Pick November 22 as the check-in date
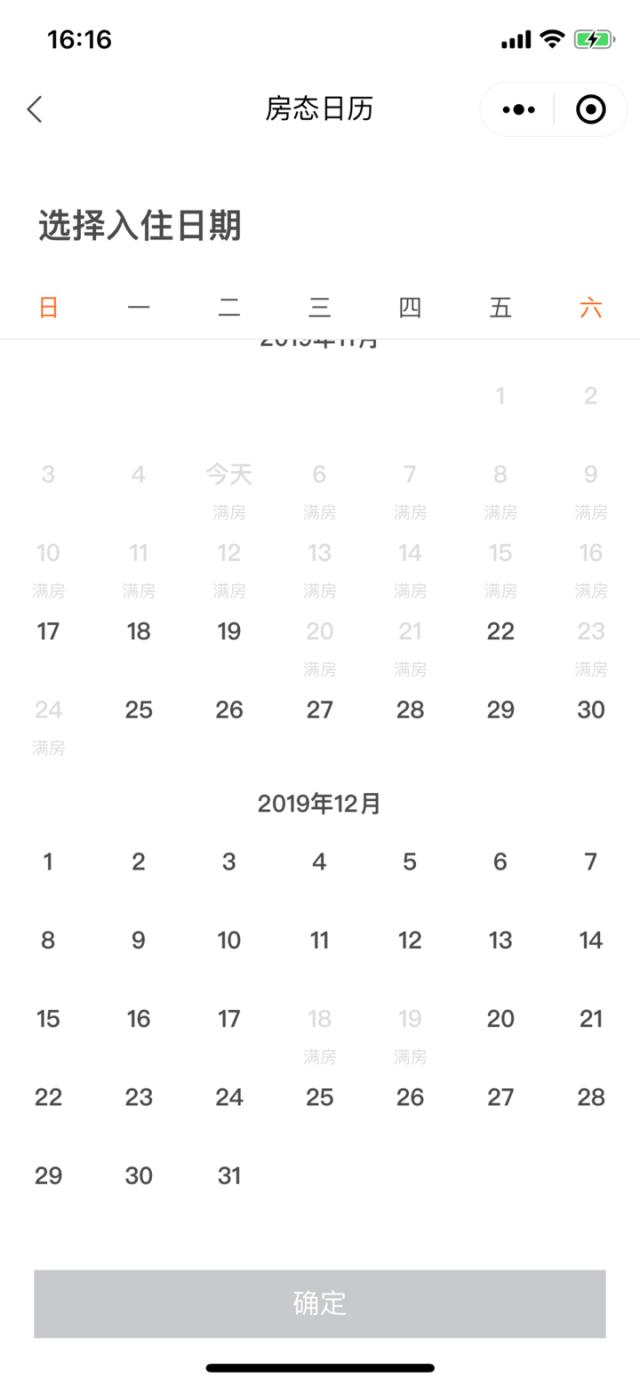 pos(500,631)
